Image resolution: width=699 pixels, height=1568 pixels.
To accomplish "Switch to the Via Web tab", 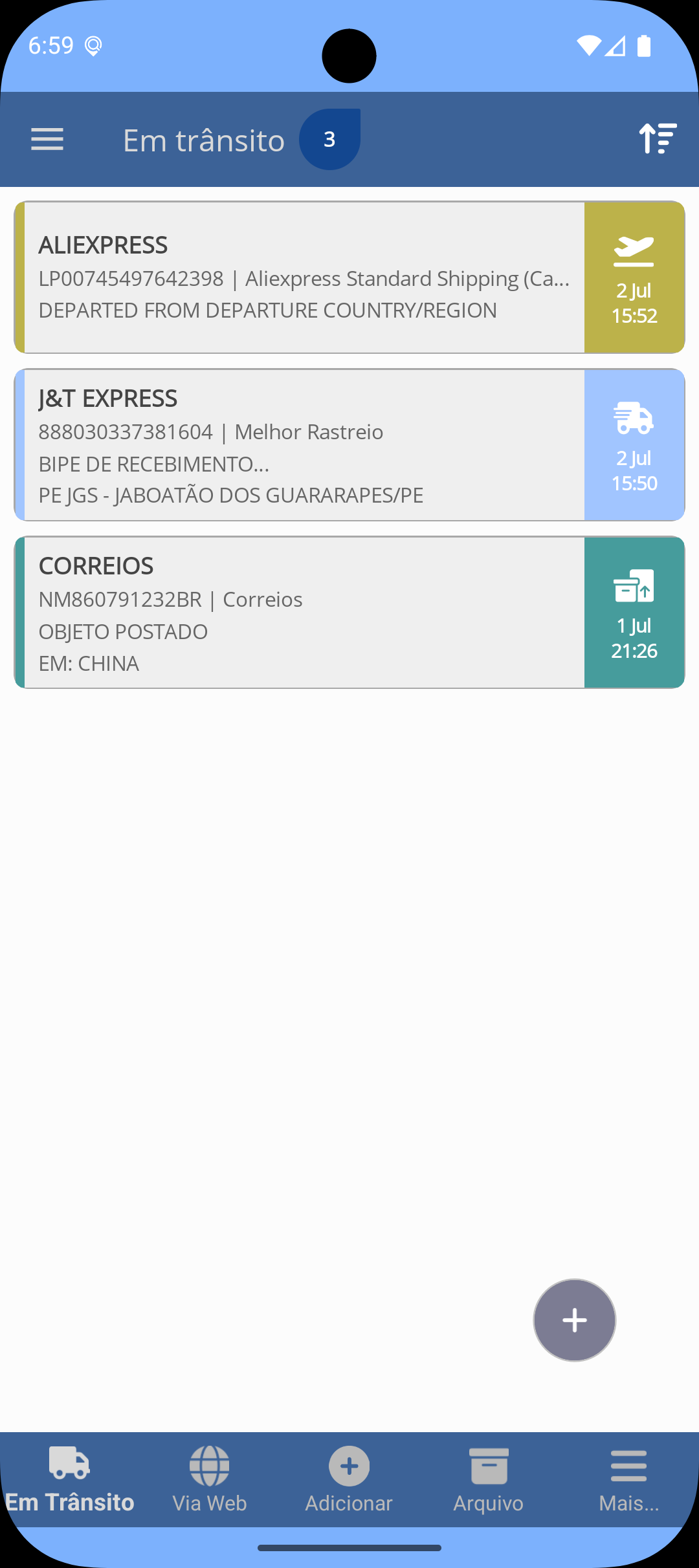I will point(210,1481).
